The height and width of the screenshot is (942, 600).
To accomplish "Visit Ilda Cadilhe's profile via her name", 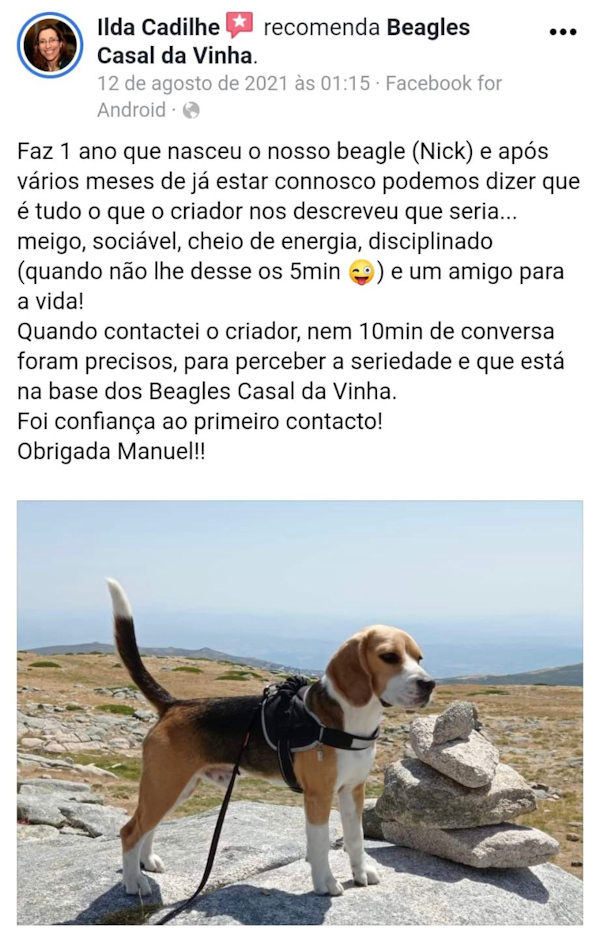I will coord(159,27).
